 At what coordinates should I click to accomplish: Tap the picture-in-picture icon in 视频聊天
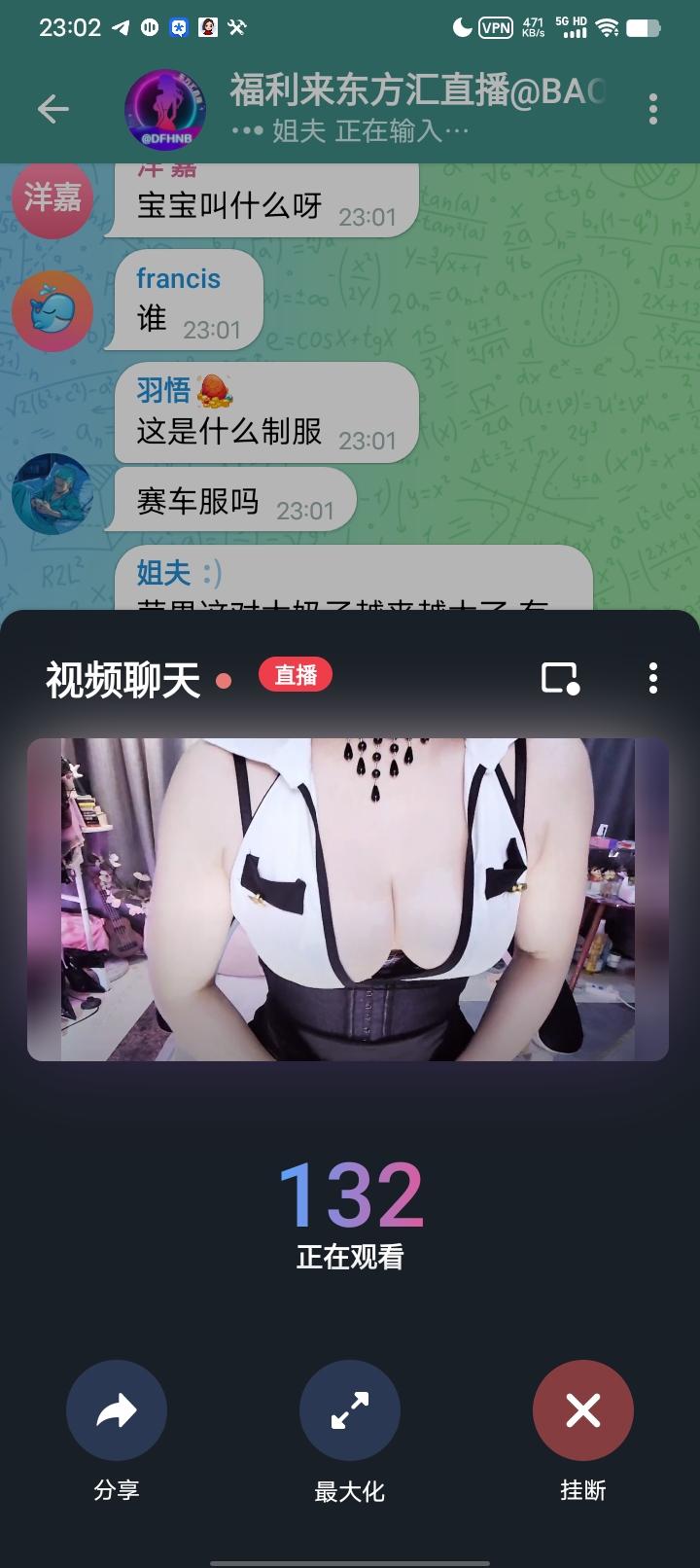(x=560, y=678)
